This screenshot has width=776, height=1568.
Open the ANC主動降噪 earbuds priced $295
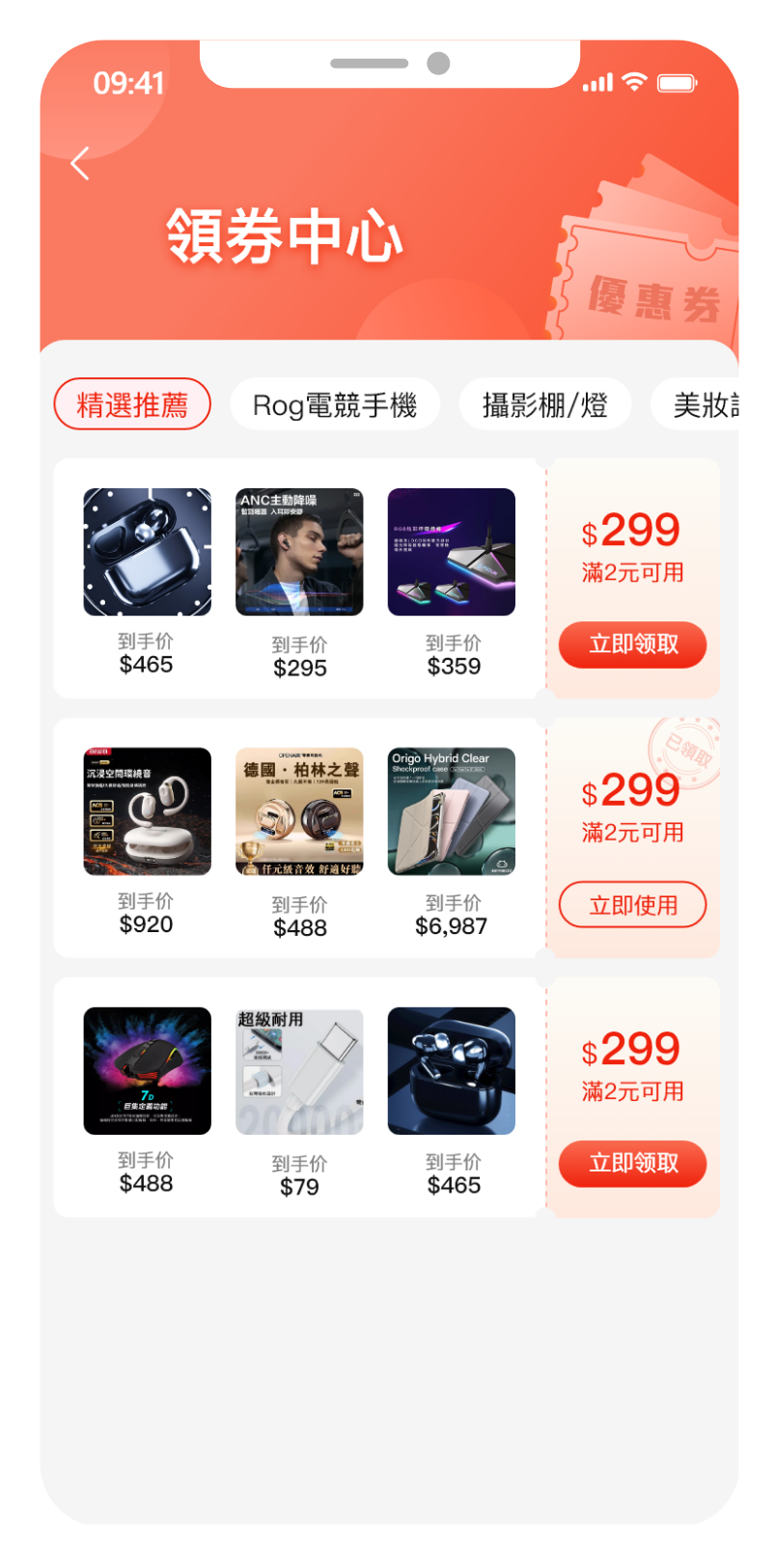[299, 552]
